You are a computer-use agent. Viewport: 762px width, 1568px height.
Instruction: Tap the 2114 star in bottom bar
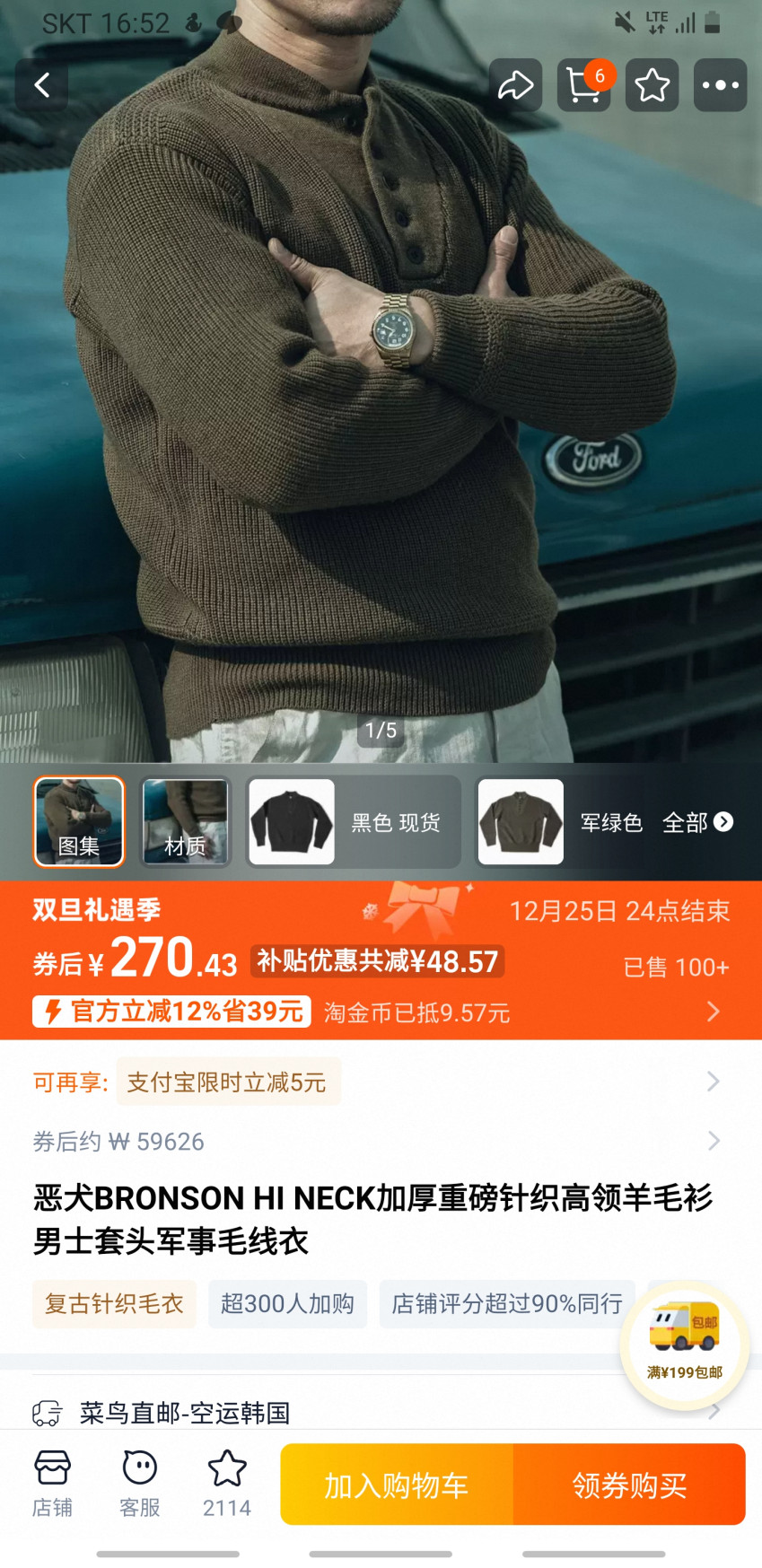pyautogui.click(x=227, y=1484)
